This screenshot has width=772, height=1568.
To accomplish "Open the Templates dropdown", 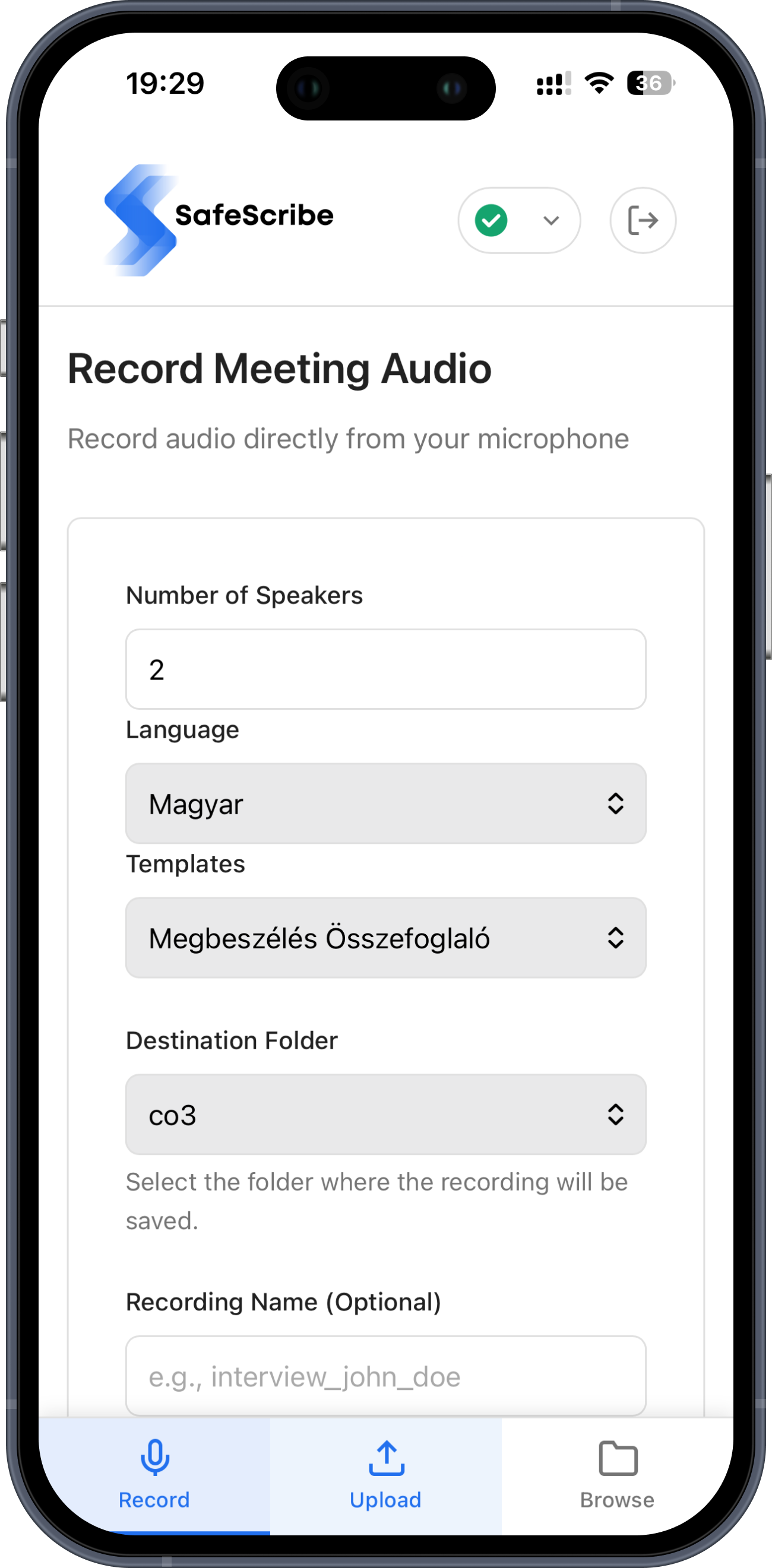I will pyautogui.click(x=385, y=937).
